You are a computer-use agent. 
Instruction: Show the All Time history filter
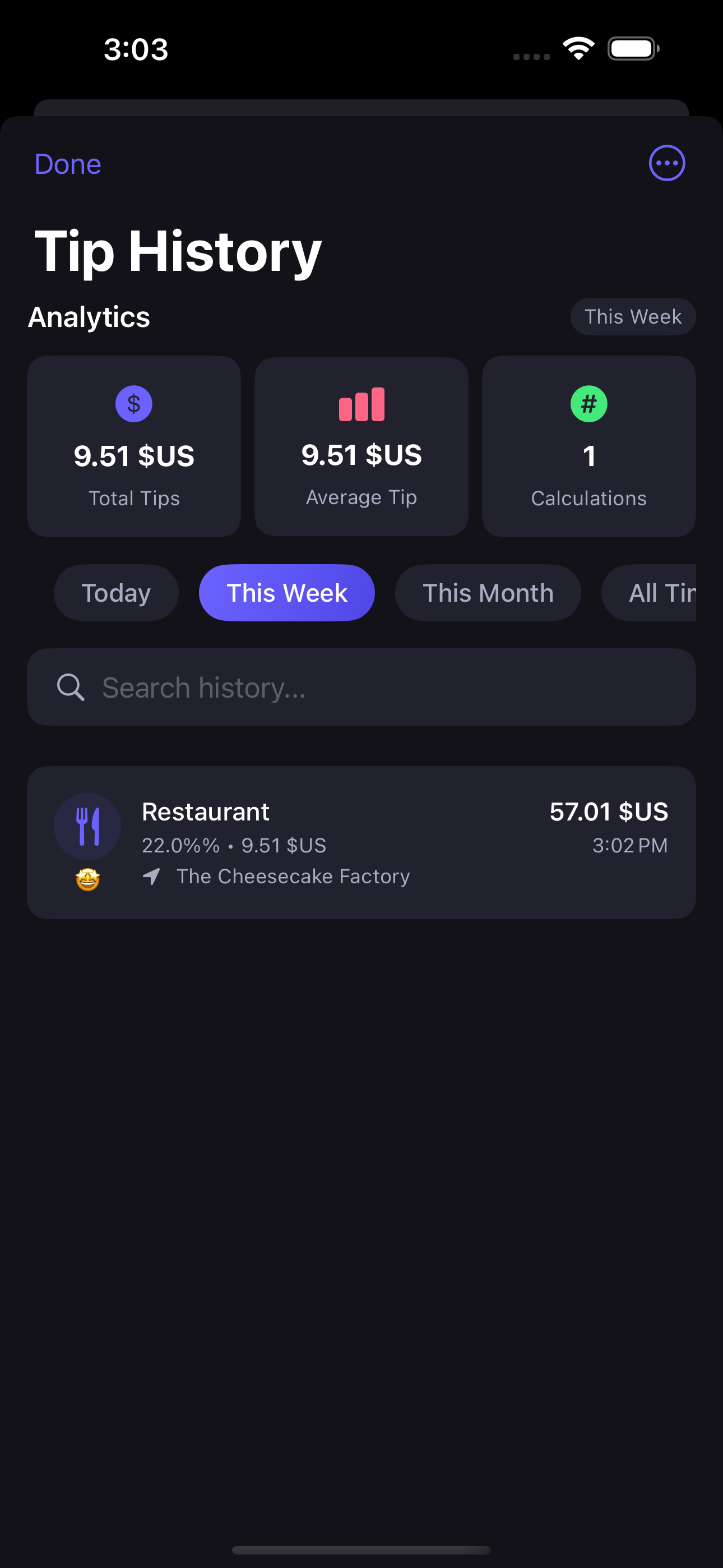654,593
